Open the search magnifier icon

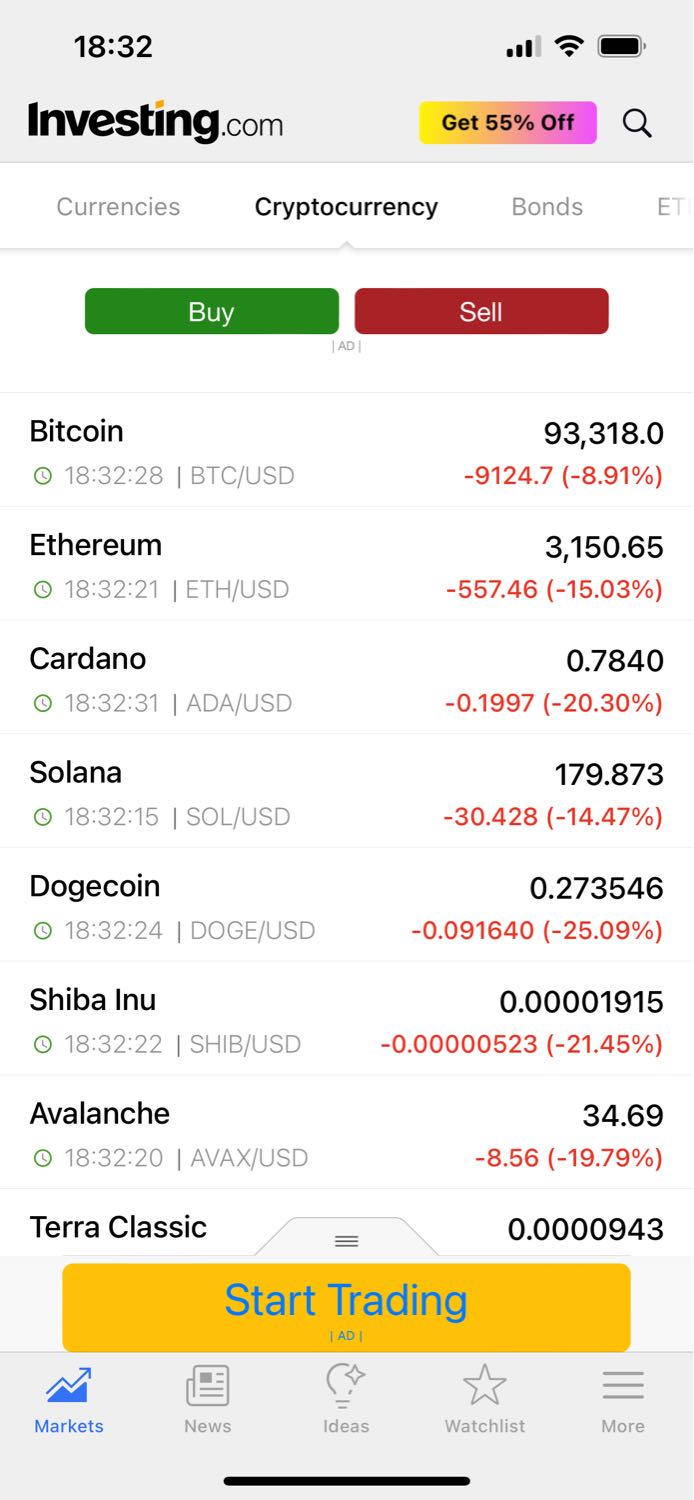tap(637, 123)
